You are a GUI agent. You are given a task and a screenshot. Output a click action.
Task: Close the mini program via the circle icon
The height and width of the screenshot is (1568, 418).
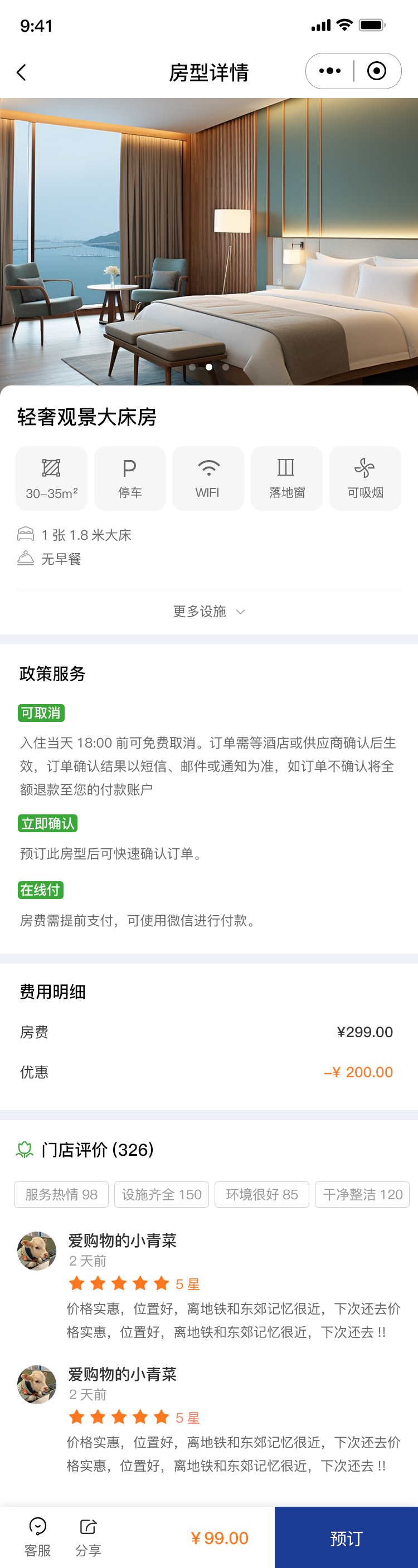(x=377, y=71)
